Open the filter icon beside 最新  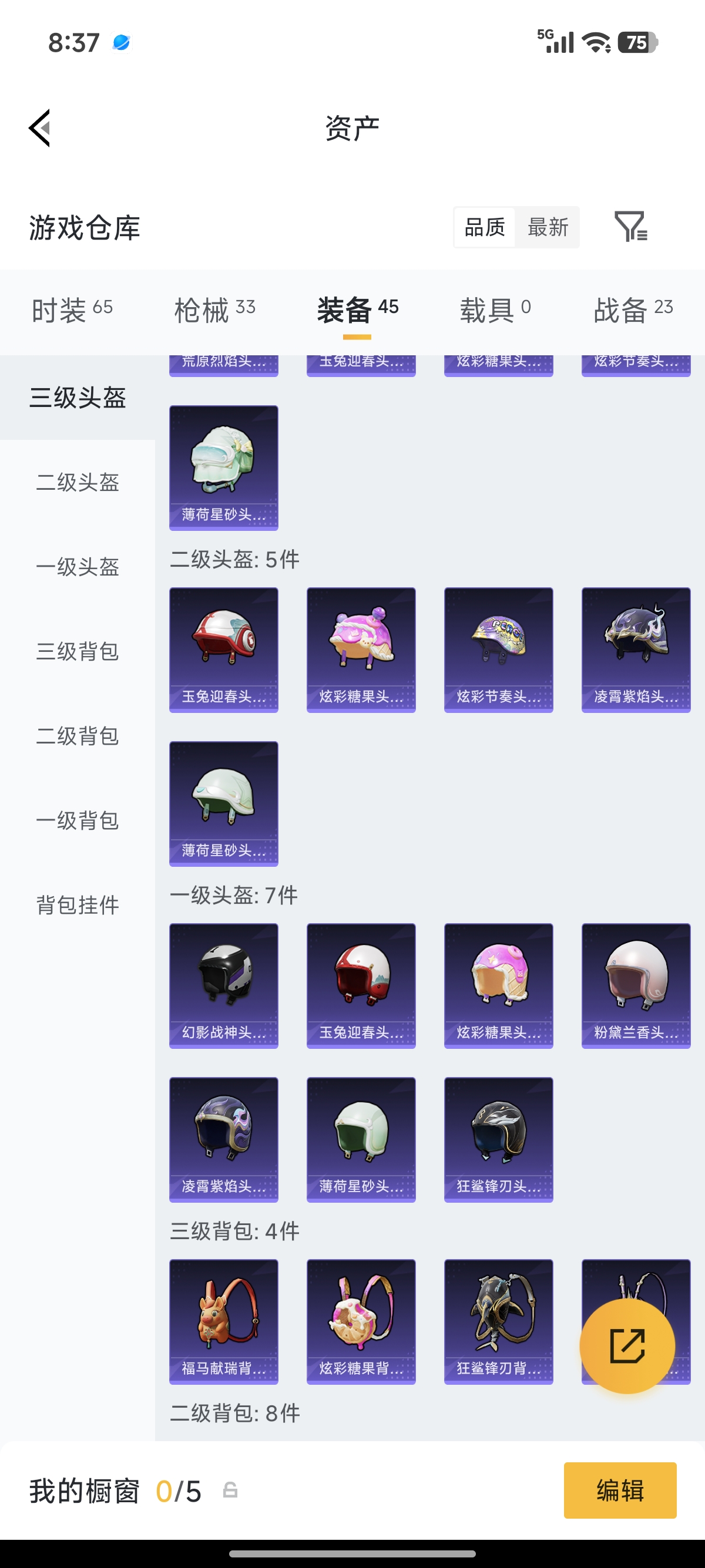click(630, 227)
